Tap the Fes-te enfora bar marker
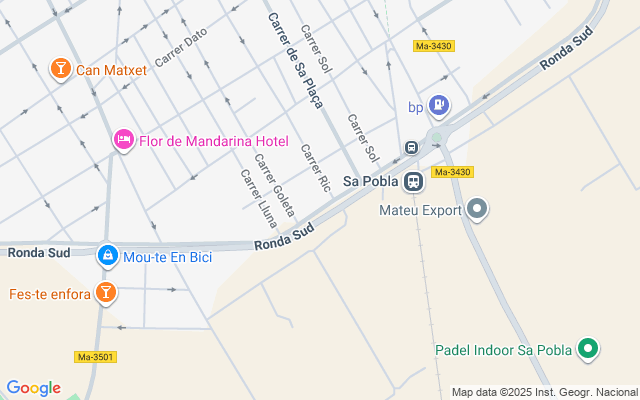Image resolution: width=640 pixels, height=400 pixels. (x=105, y=293)
